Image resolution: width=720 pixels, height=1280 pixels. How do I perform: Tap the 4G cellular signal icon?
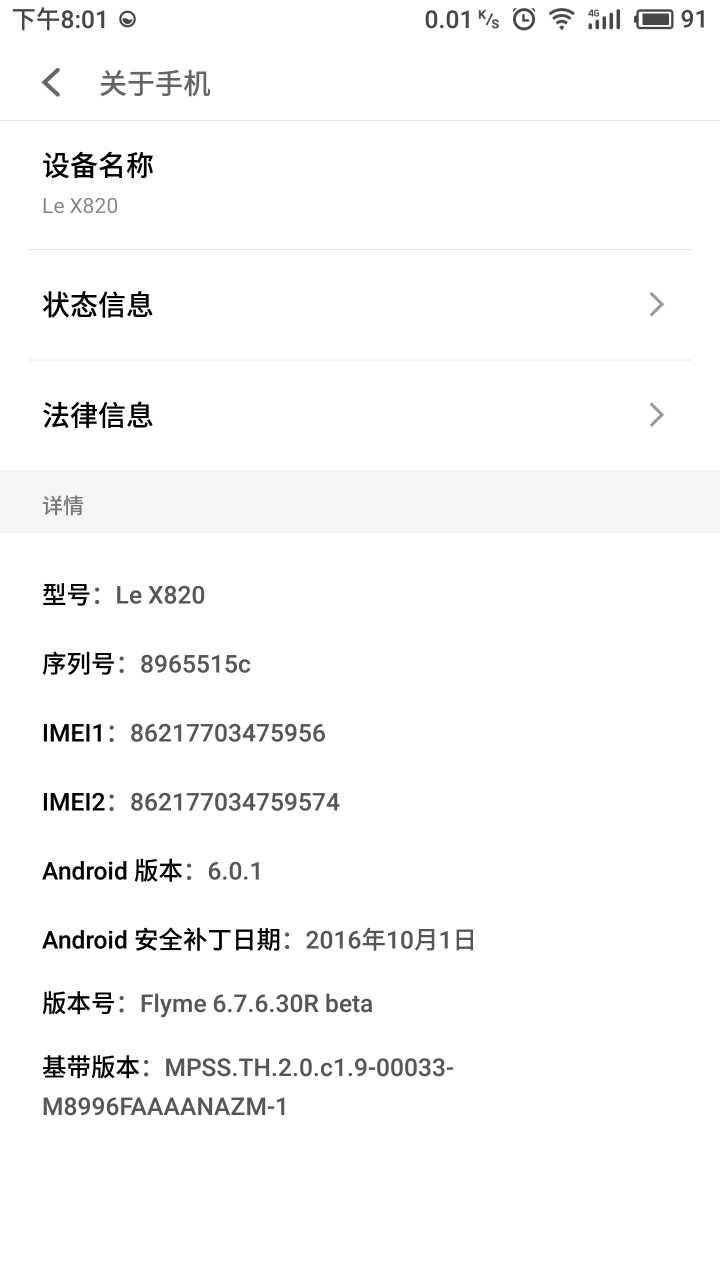[x=604, y=18]
